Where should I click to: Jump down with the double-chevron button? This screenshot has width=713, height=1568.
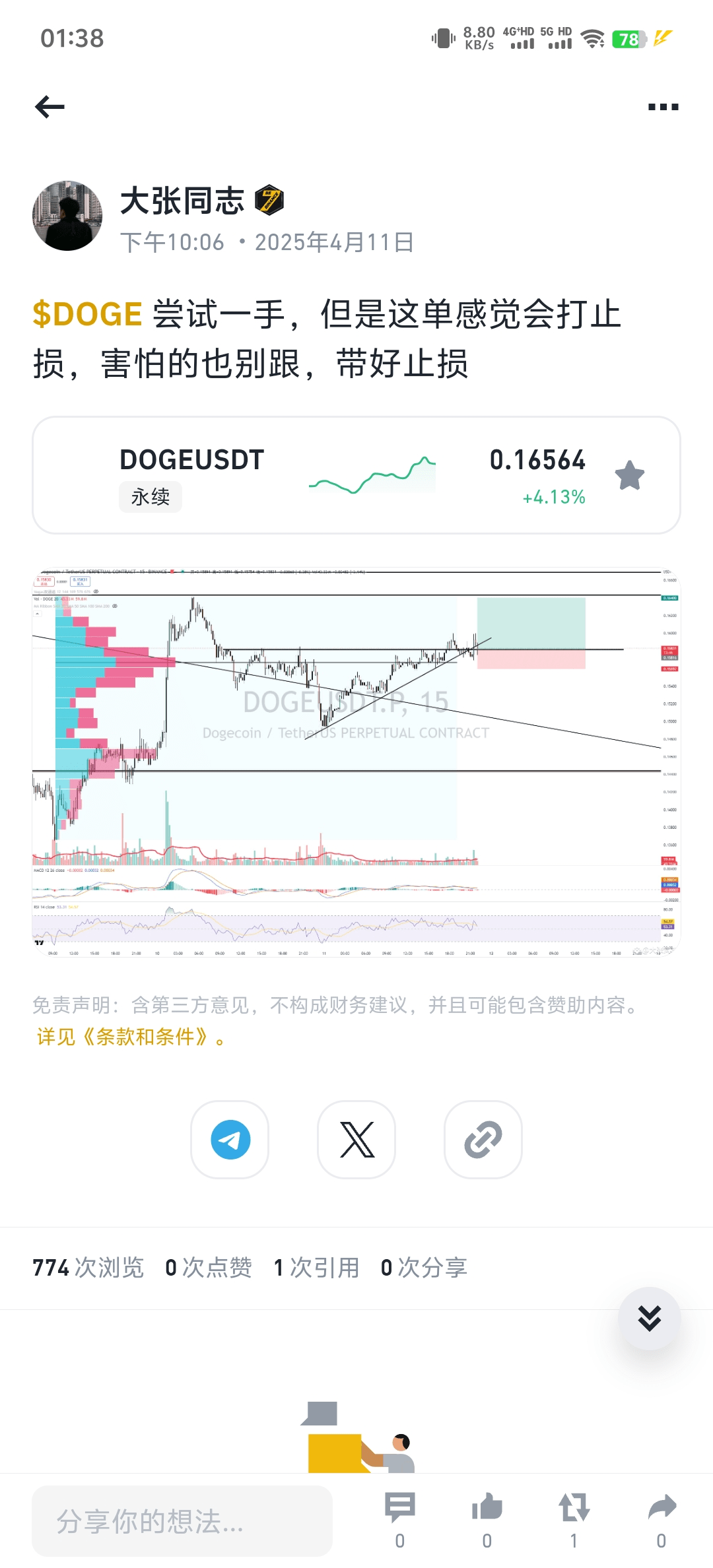pos(649,1319)
